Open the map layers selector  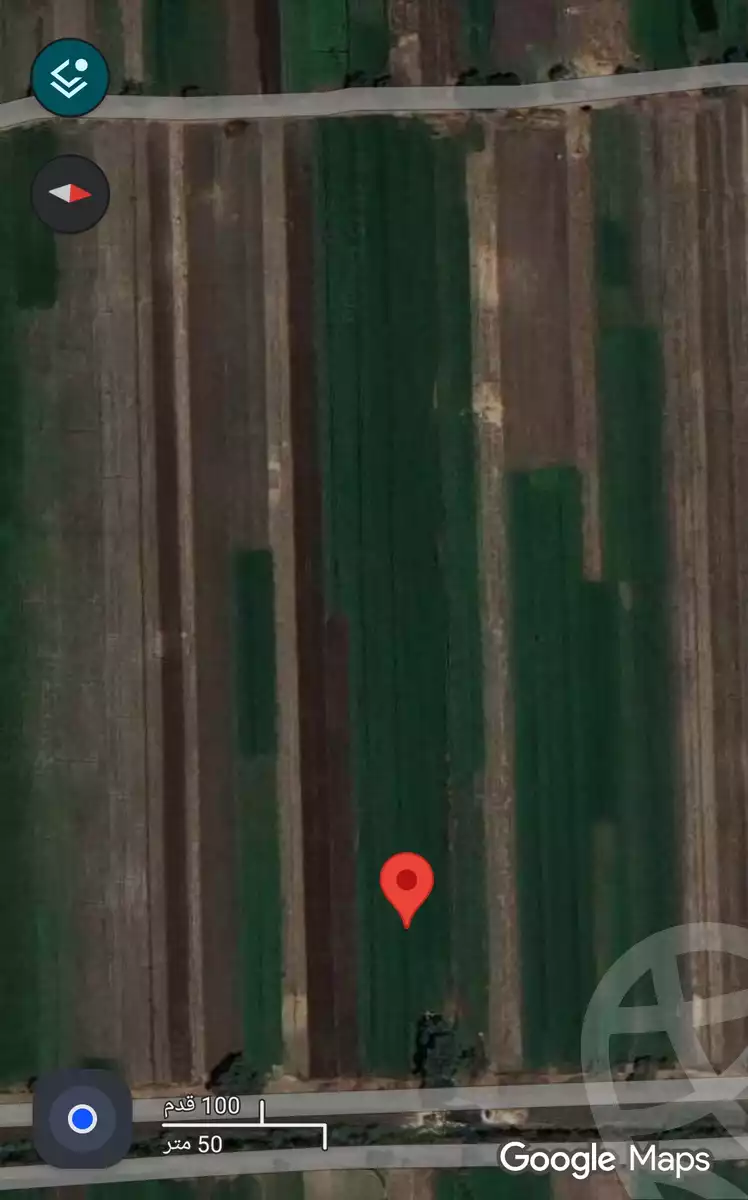pos(70,77)
